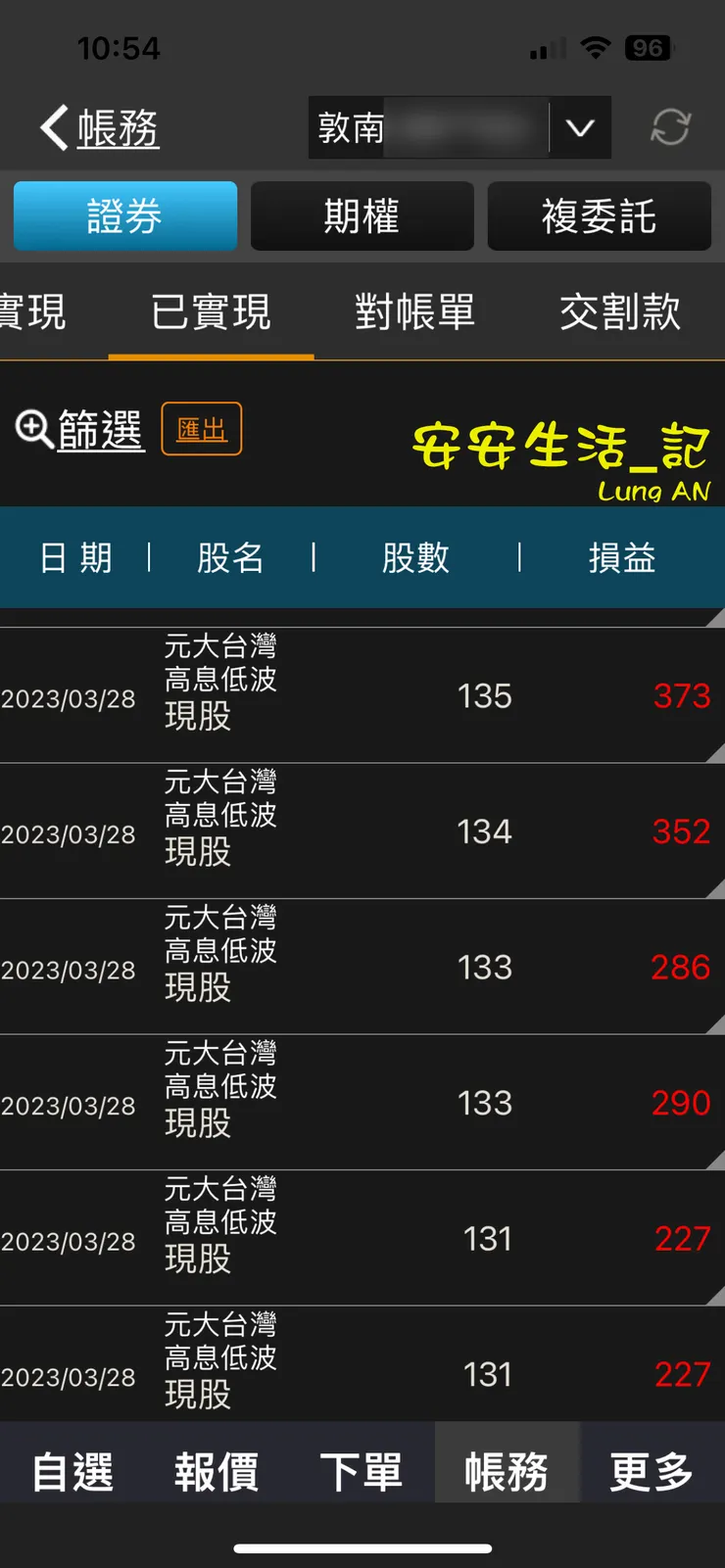Open the 敦南 account dropdown
The height and width of the screenshot is (1568, 725).
[579, 127]
